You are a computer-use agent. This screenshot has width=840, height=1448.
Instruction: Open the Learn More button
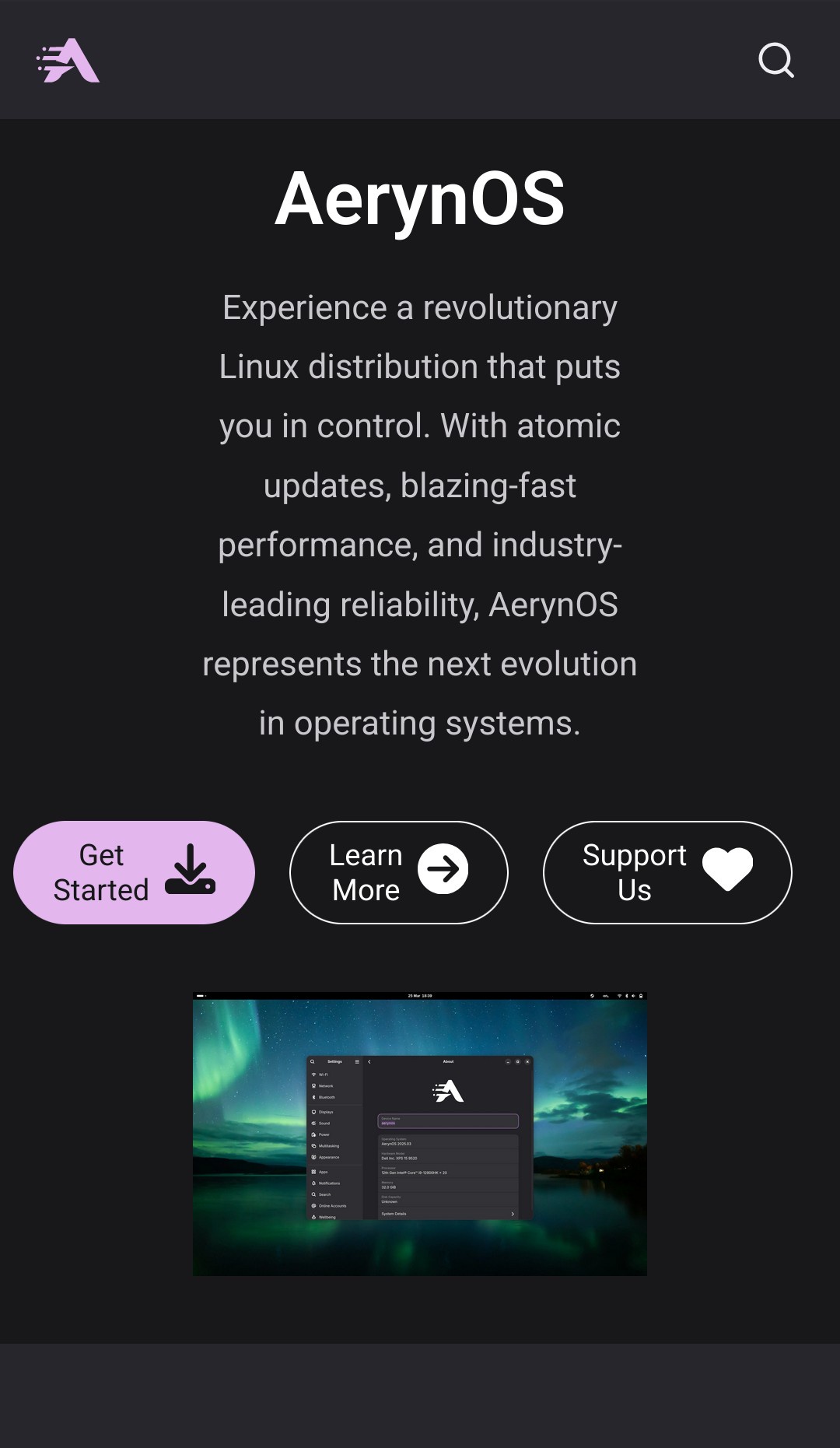point(398,872)
